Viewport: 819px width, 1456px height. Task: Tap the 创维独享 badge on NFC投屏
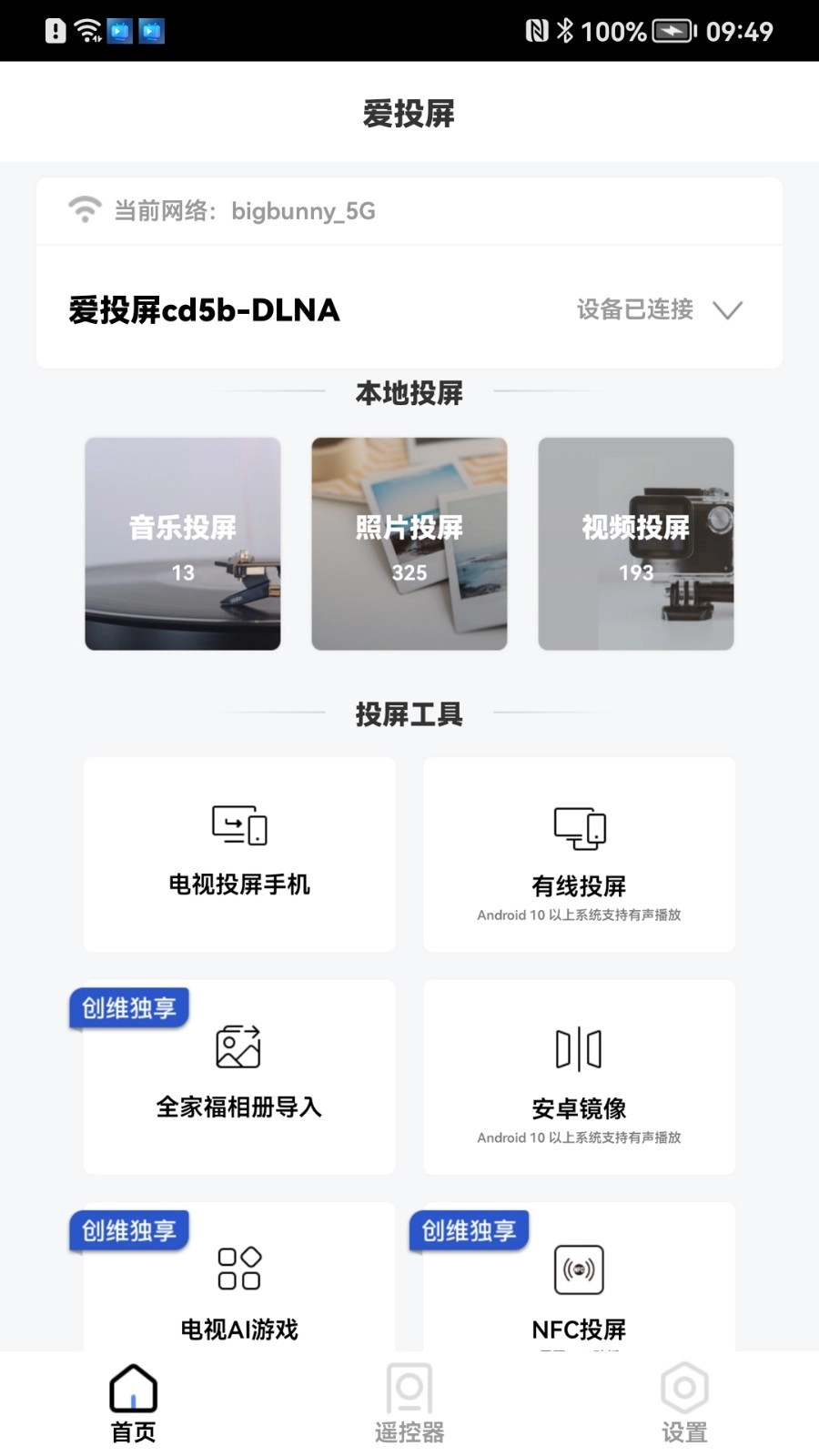[x=470, y=1230]
